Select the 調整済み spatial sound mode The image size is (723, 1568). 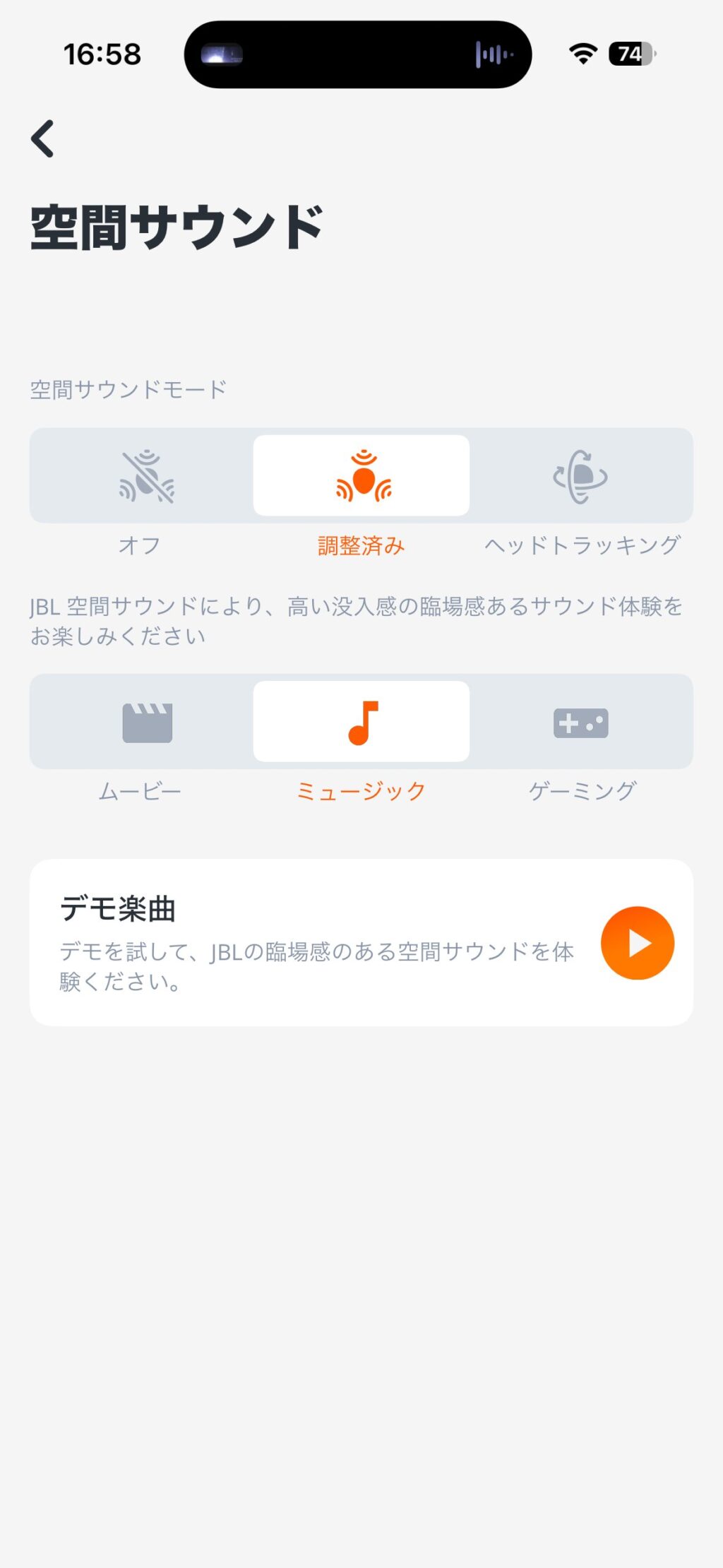pos(361,476)
